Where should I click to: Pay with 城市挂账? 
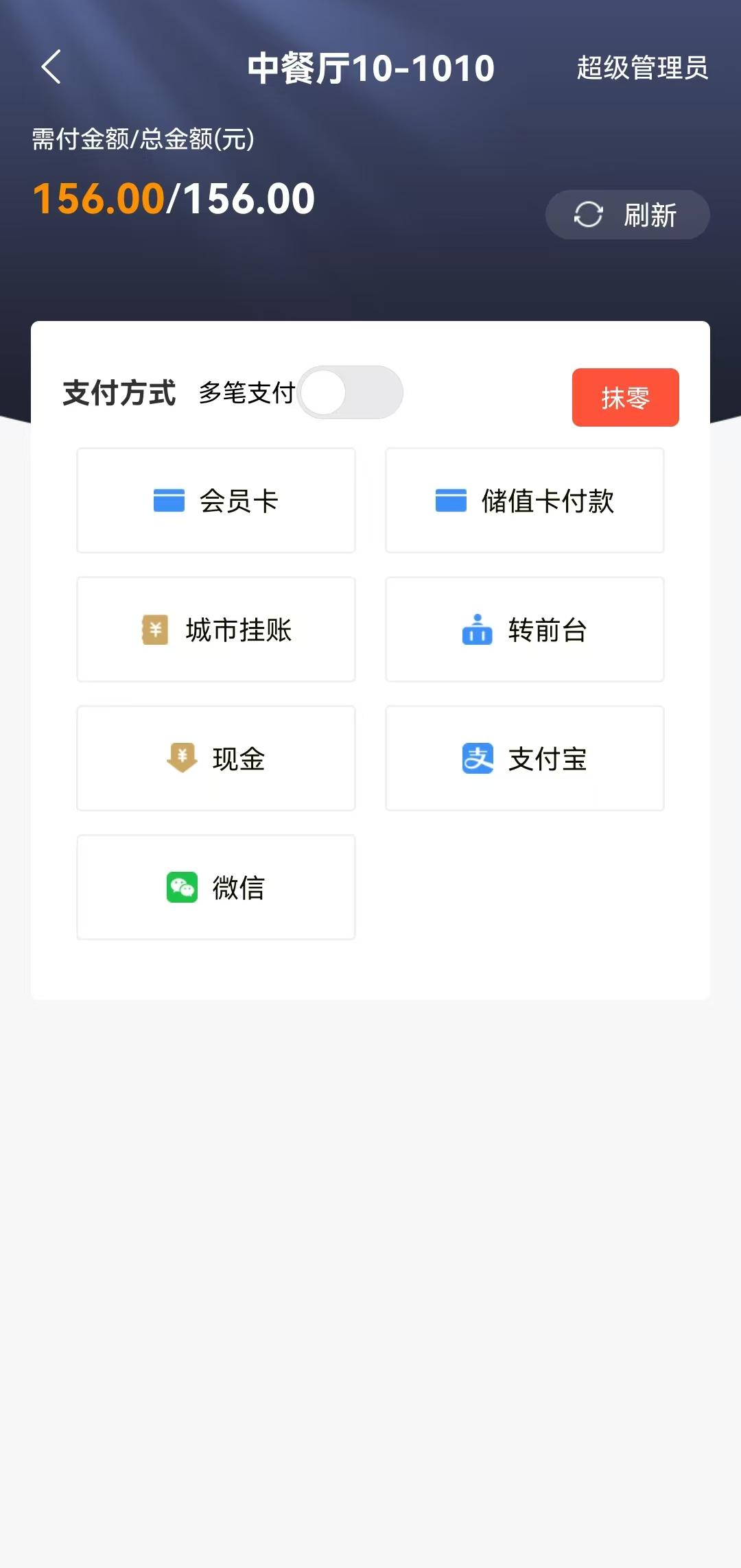216,630
